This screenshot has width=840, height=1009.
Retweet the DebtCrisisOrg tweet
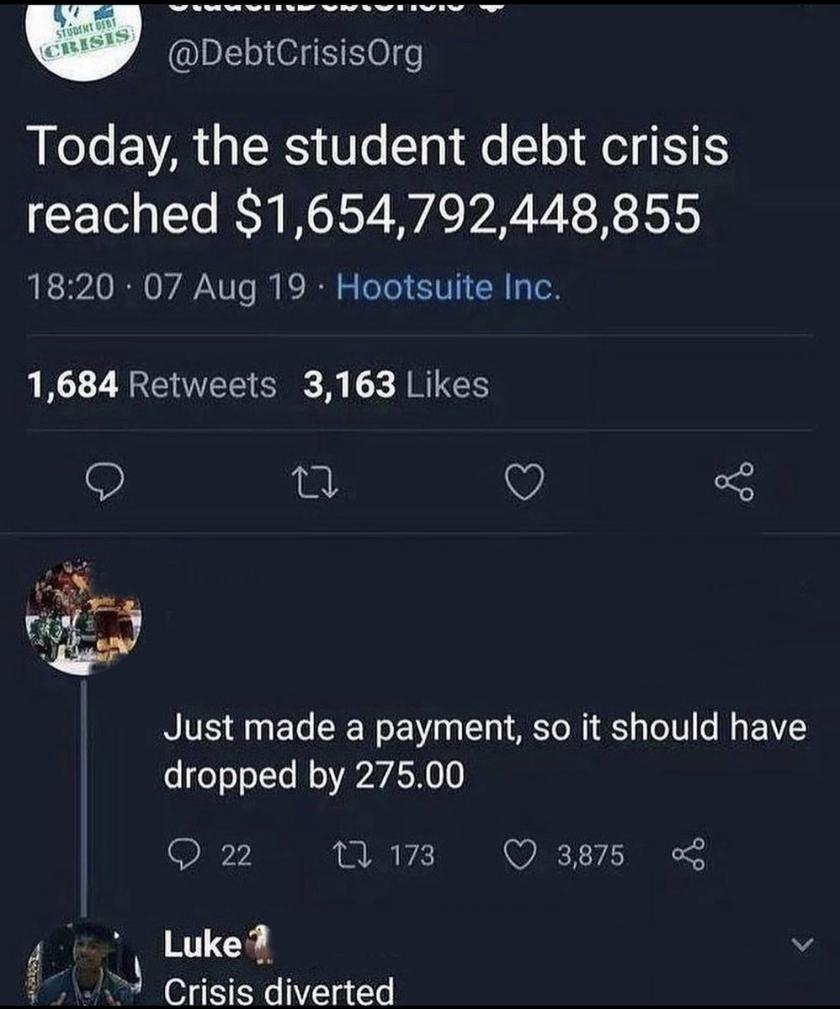tap(316, 484)
